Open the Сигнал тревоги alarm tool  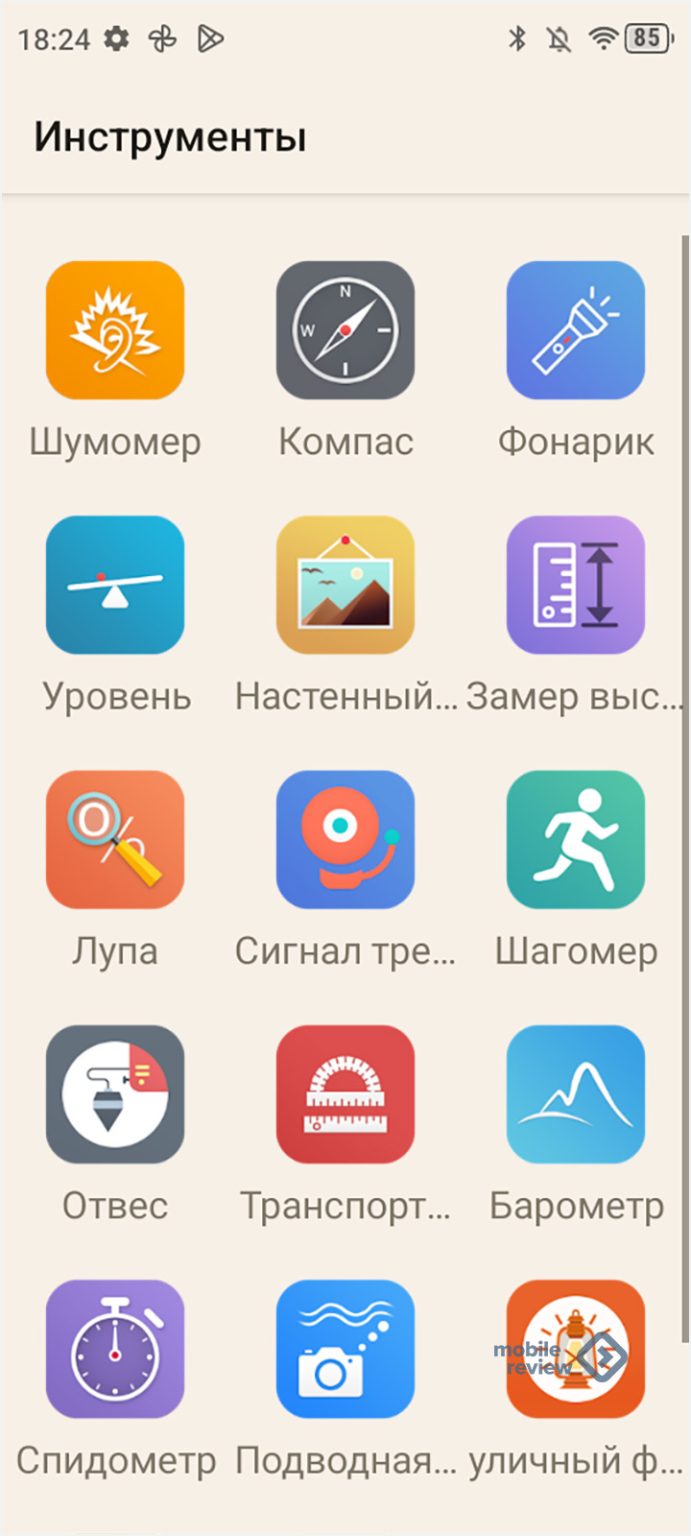(x=345, y=840)
